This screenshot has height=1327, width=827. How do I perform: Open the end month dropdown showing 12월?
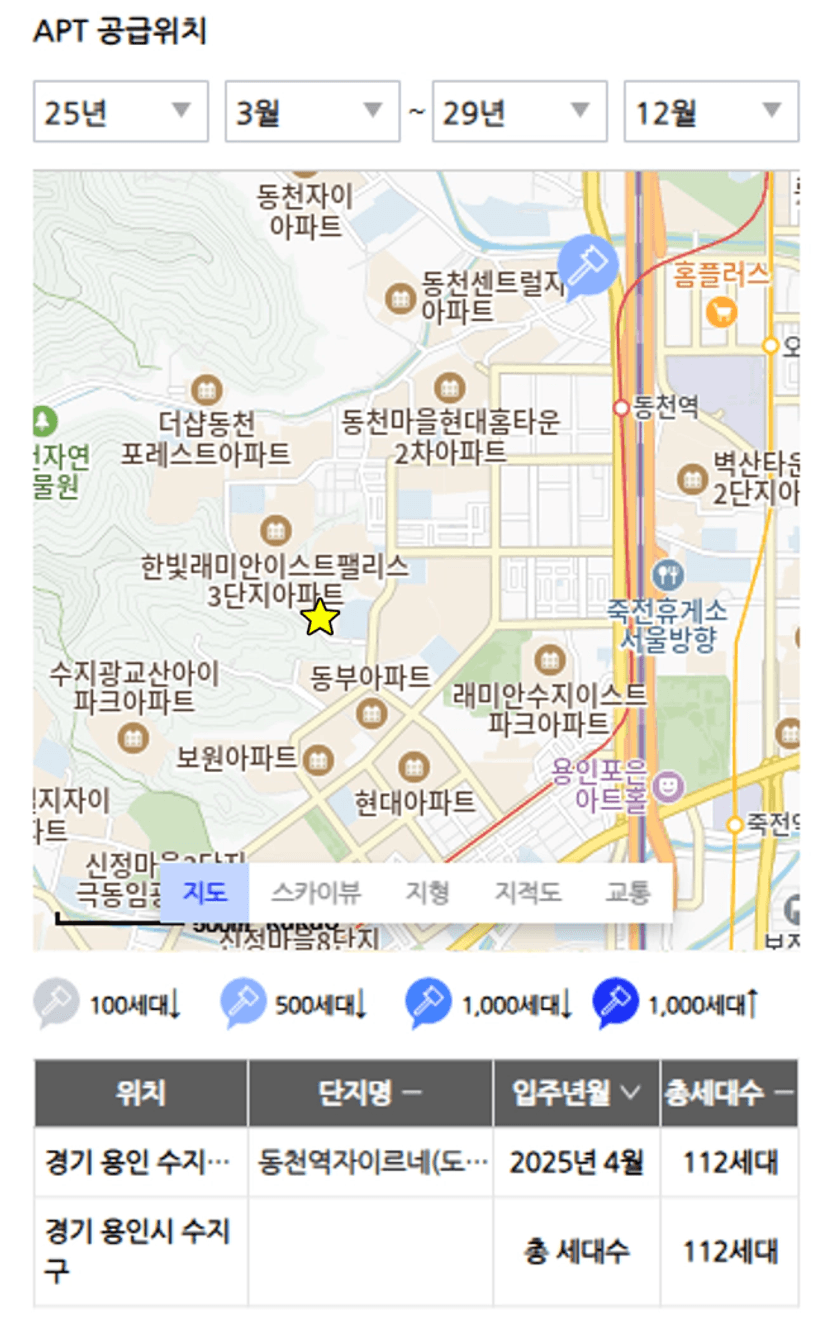click(711, 111)
